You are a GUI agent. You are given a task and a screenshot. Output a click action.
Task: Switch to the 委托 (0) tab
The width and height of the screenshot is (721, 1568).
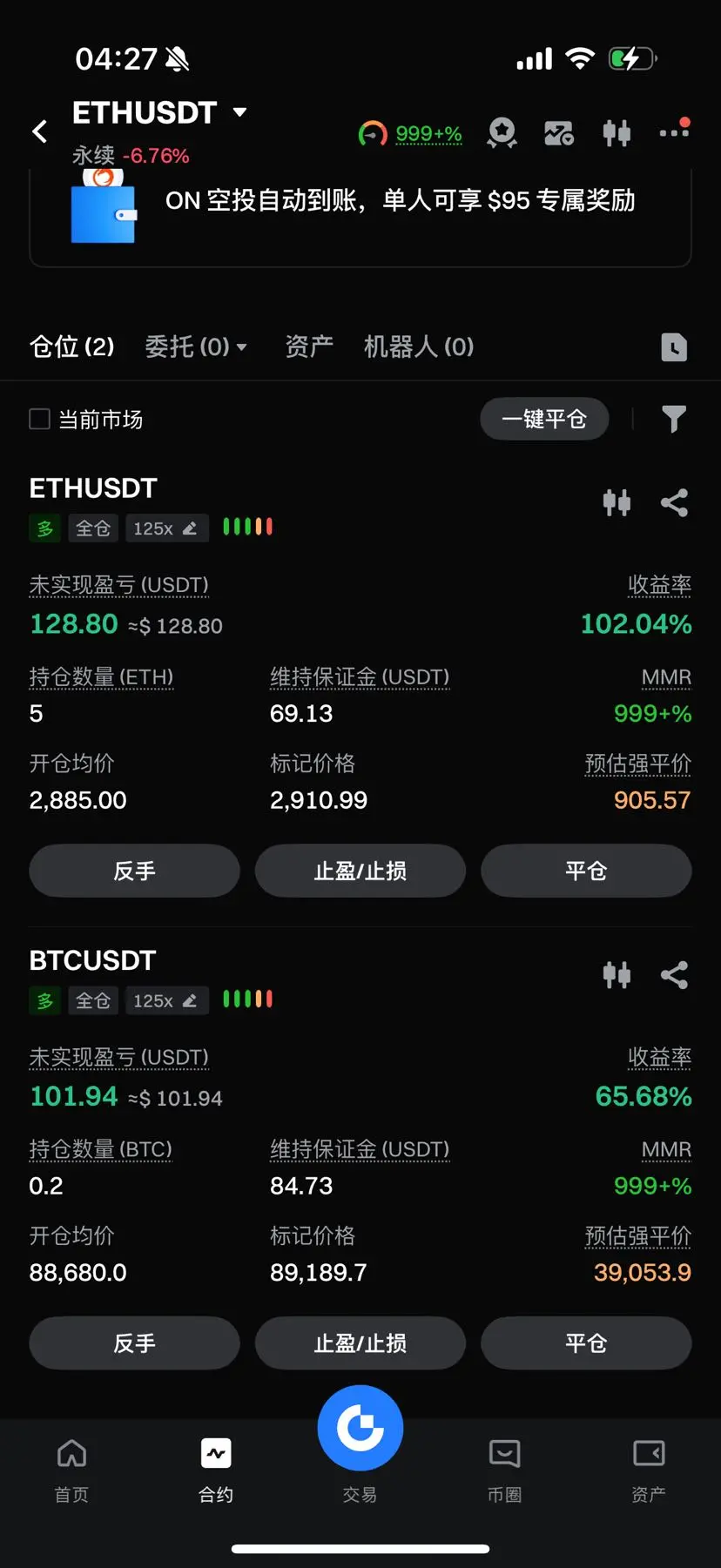(x=195, y=347)
